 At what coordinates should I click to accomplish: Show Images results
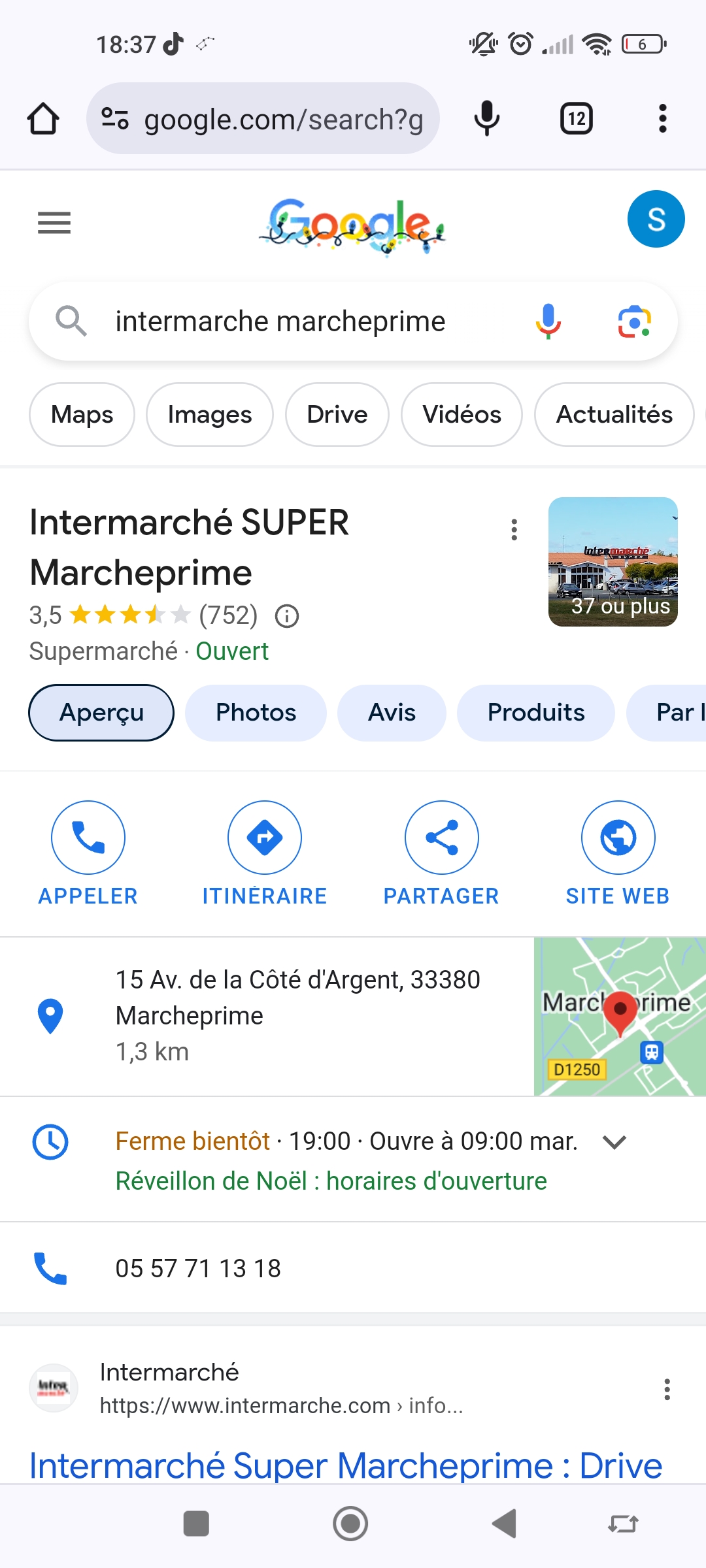(210, 415)
